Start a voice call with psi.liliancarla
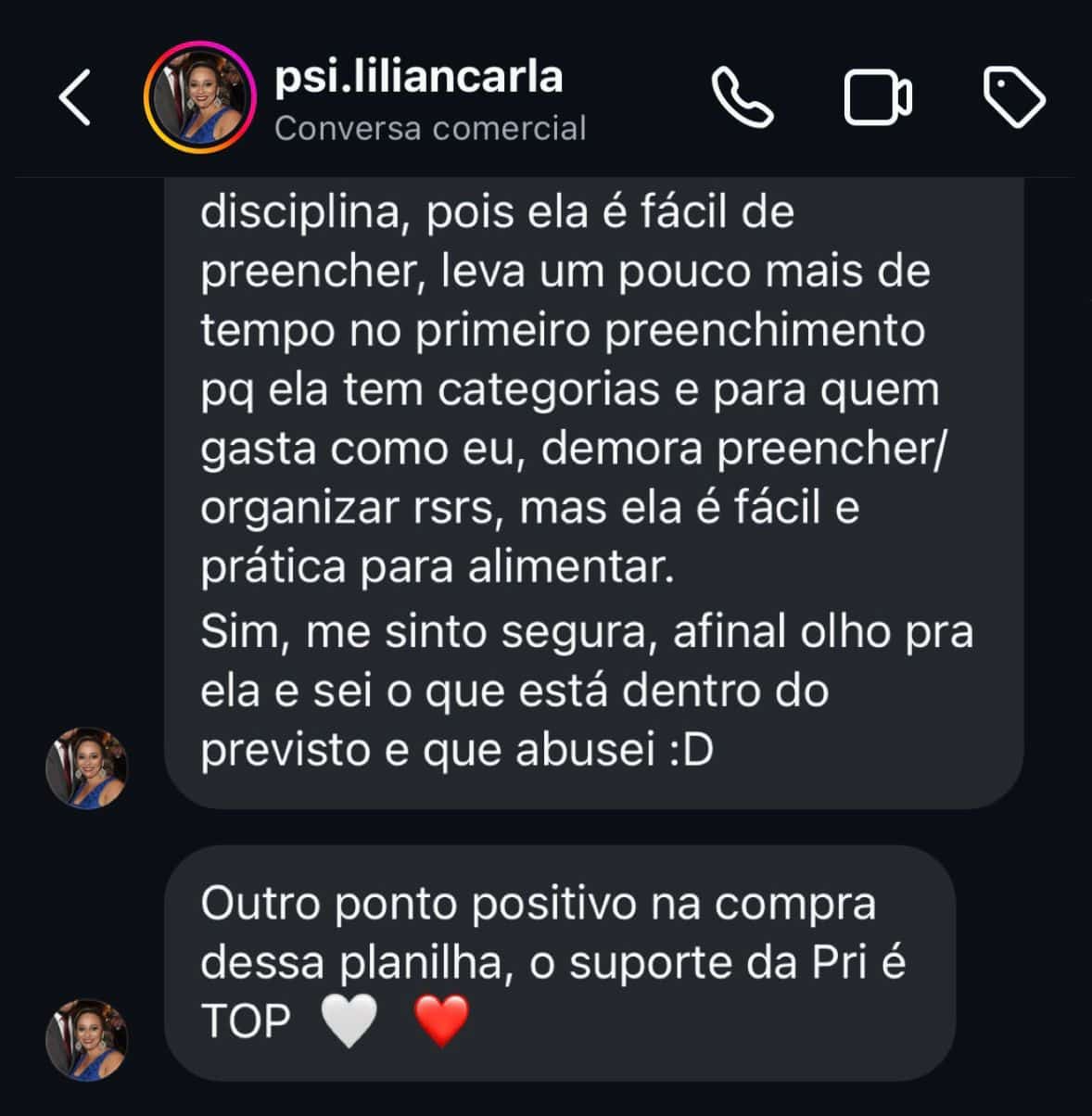 tap(742, 96)
